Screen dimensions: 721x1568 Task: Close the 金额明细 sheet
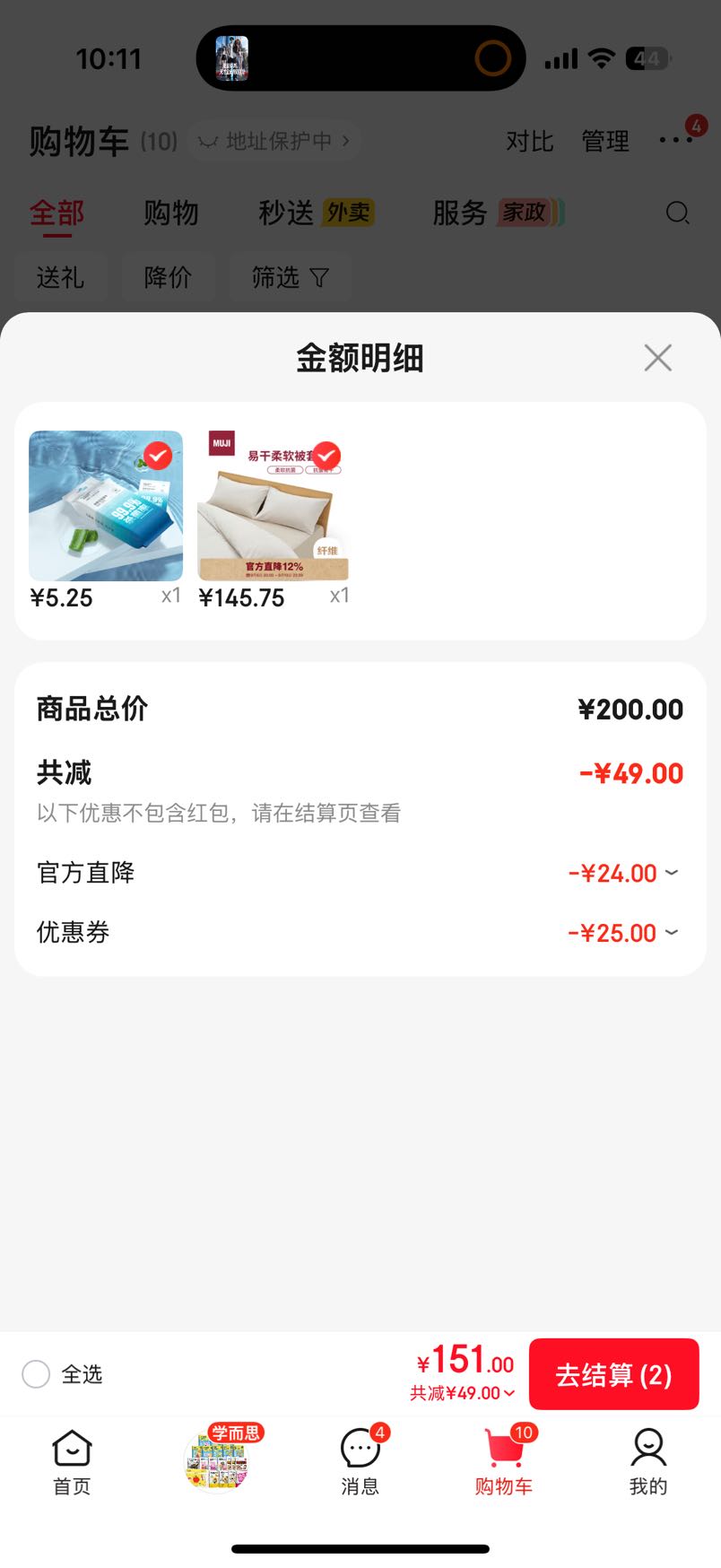point(657,358)
